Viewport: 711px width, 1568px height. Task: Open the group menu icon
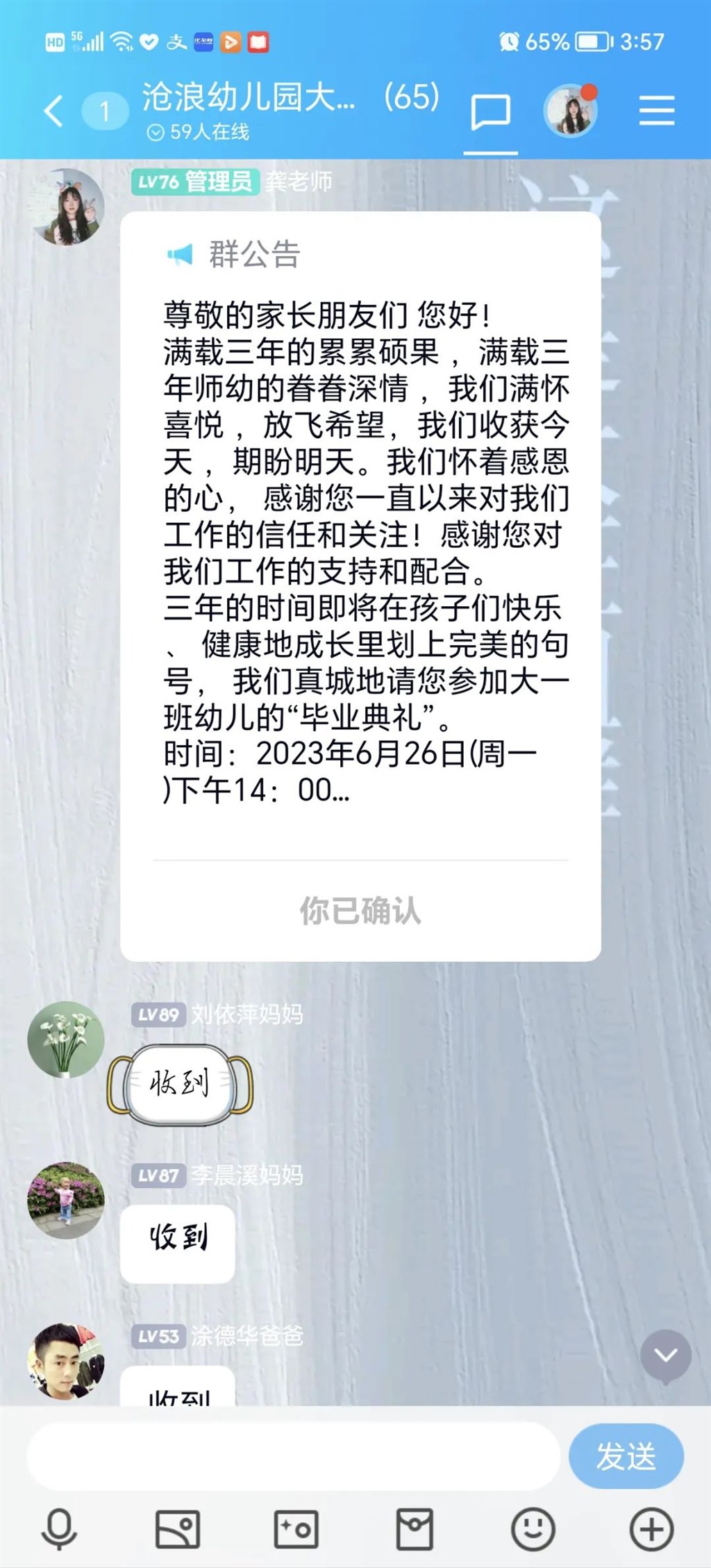[656, 111]
